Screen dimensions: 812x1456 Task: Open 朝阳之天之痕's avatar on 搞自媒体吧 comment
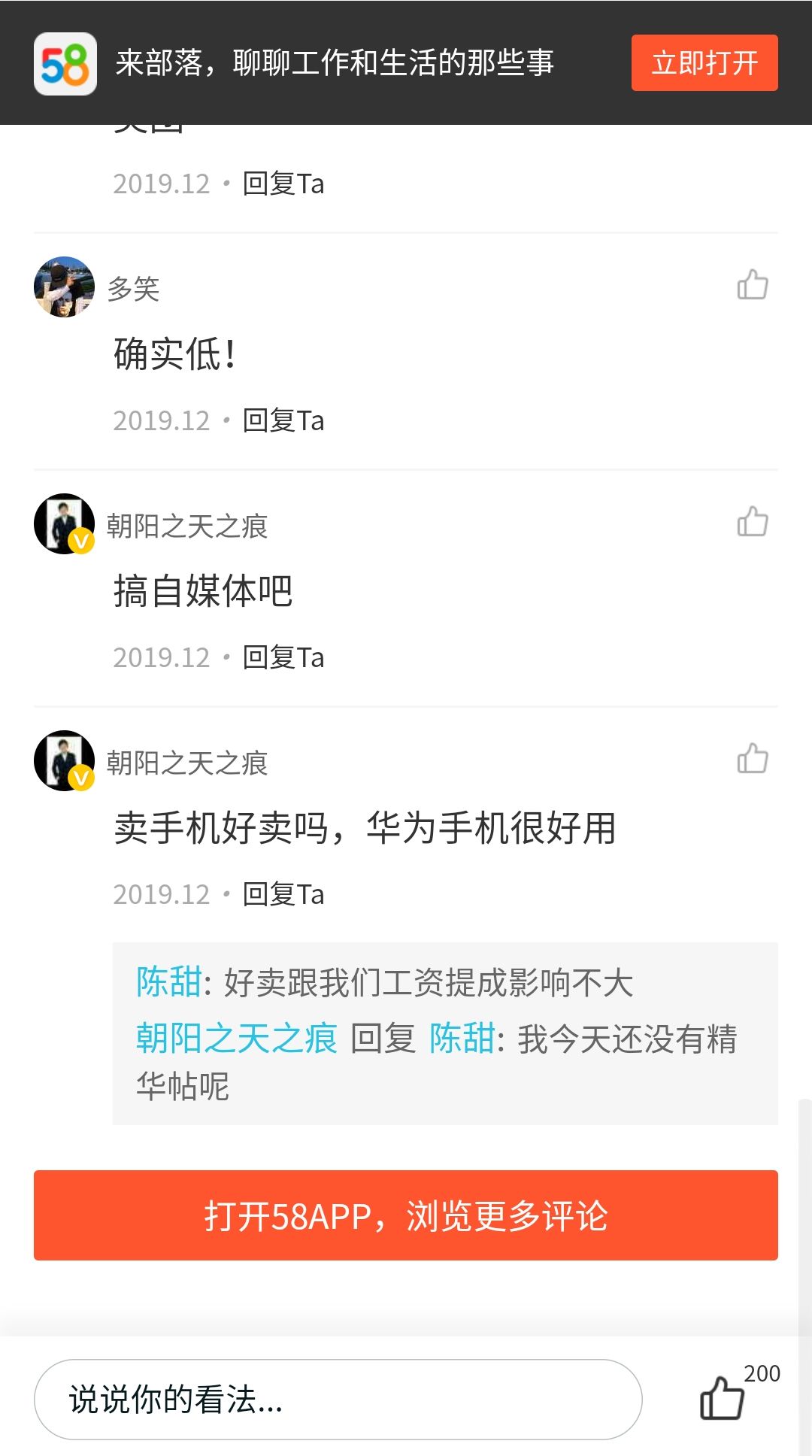coord(64,524)
